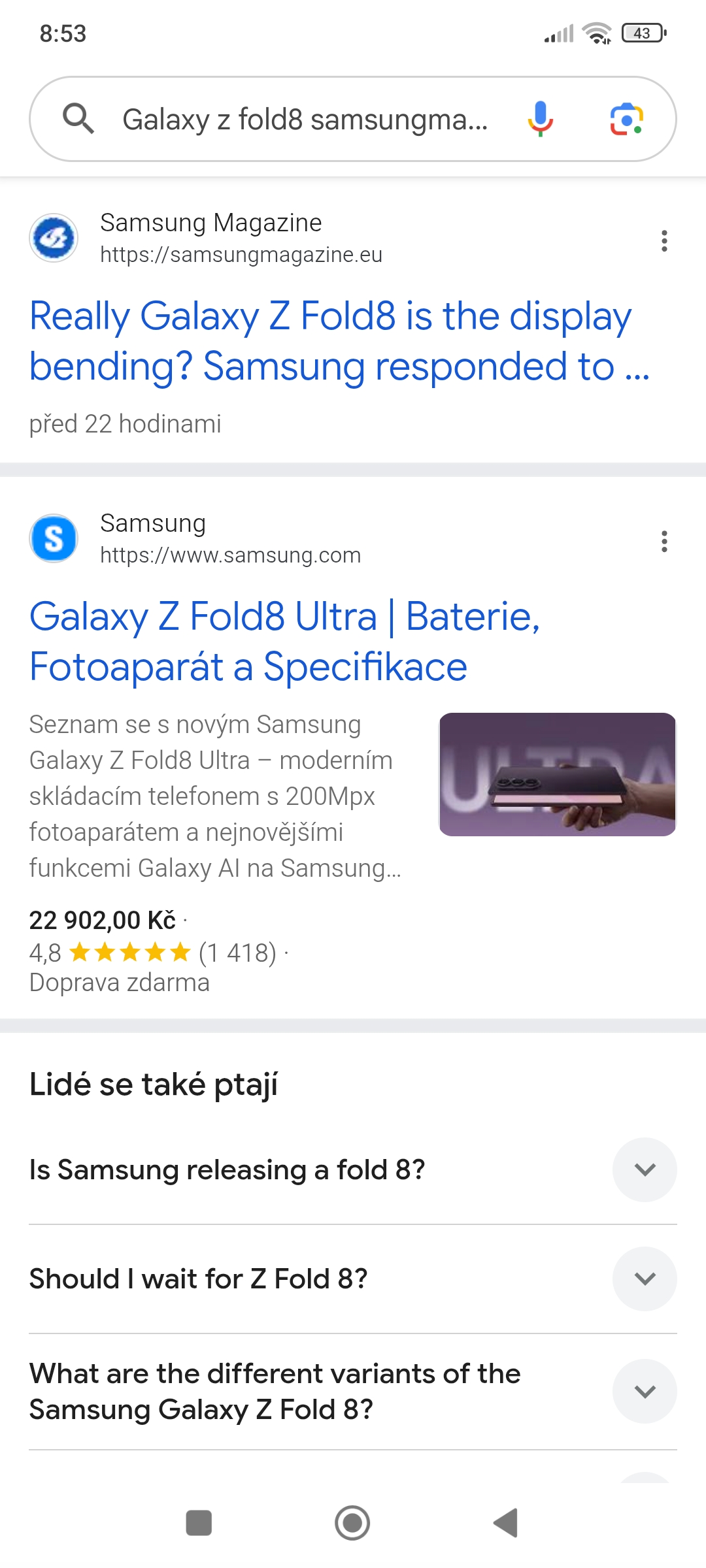The height and width of the screenshot is (1568, 706).
Task: Open Galaxy Z Fold8 Ultra Samsung result
Action: [x=285, y=642]
